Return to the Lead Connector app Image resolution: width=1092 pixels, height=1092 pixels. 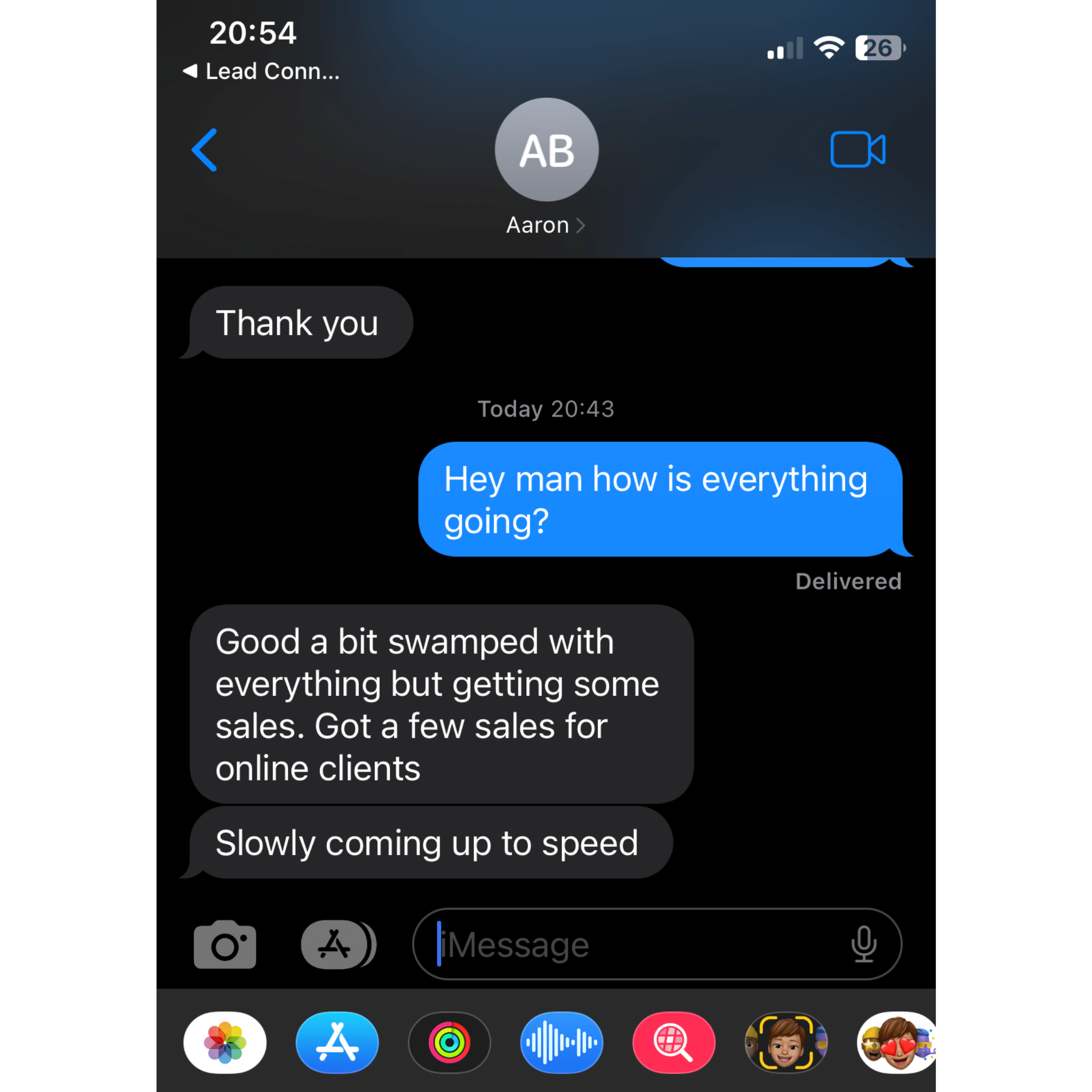pos(261,71)
